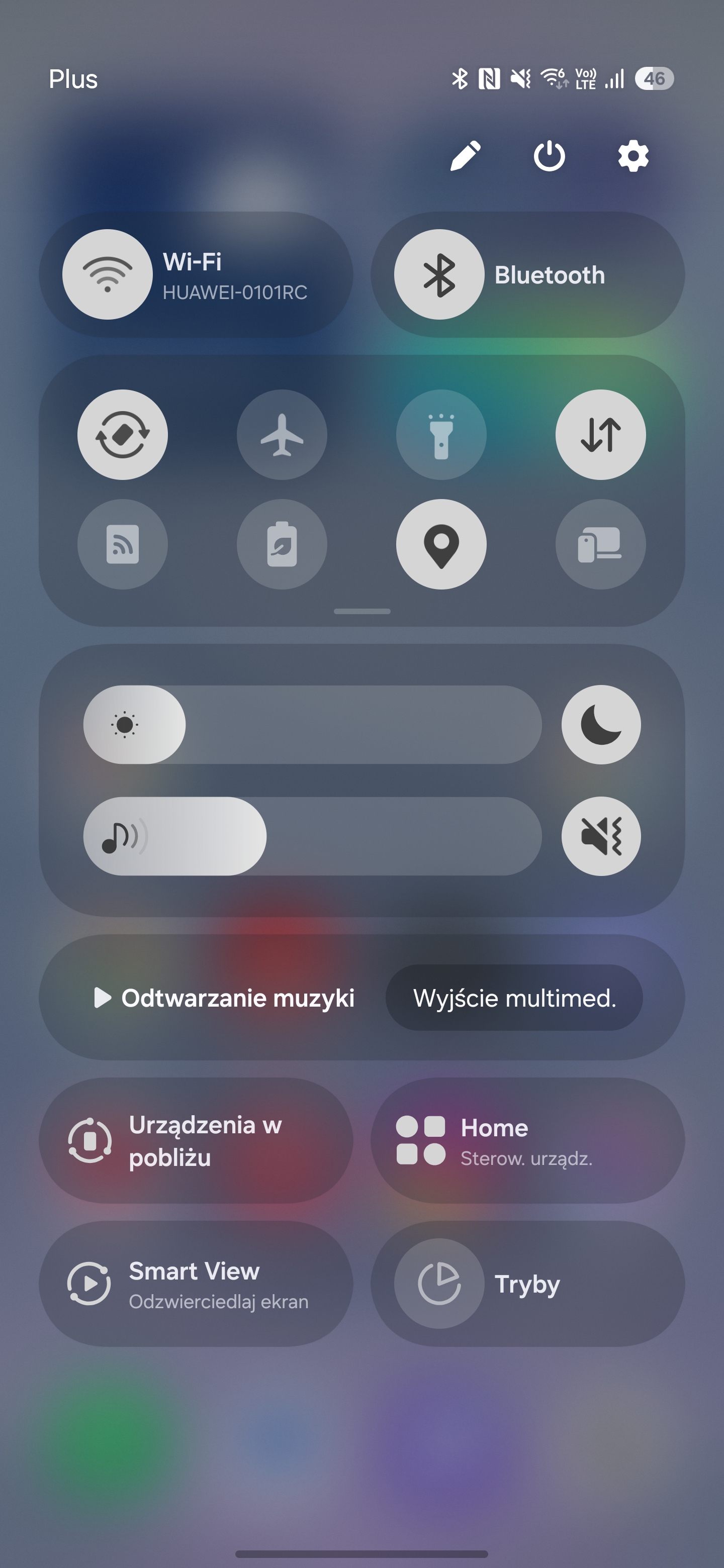
Task: Start Odtwarzanie muzyki playback
Action: (224, 998)
